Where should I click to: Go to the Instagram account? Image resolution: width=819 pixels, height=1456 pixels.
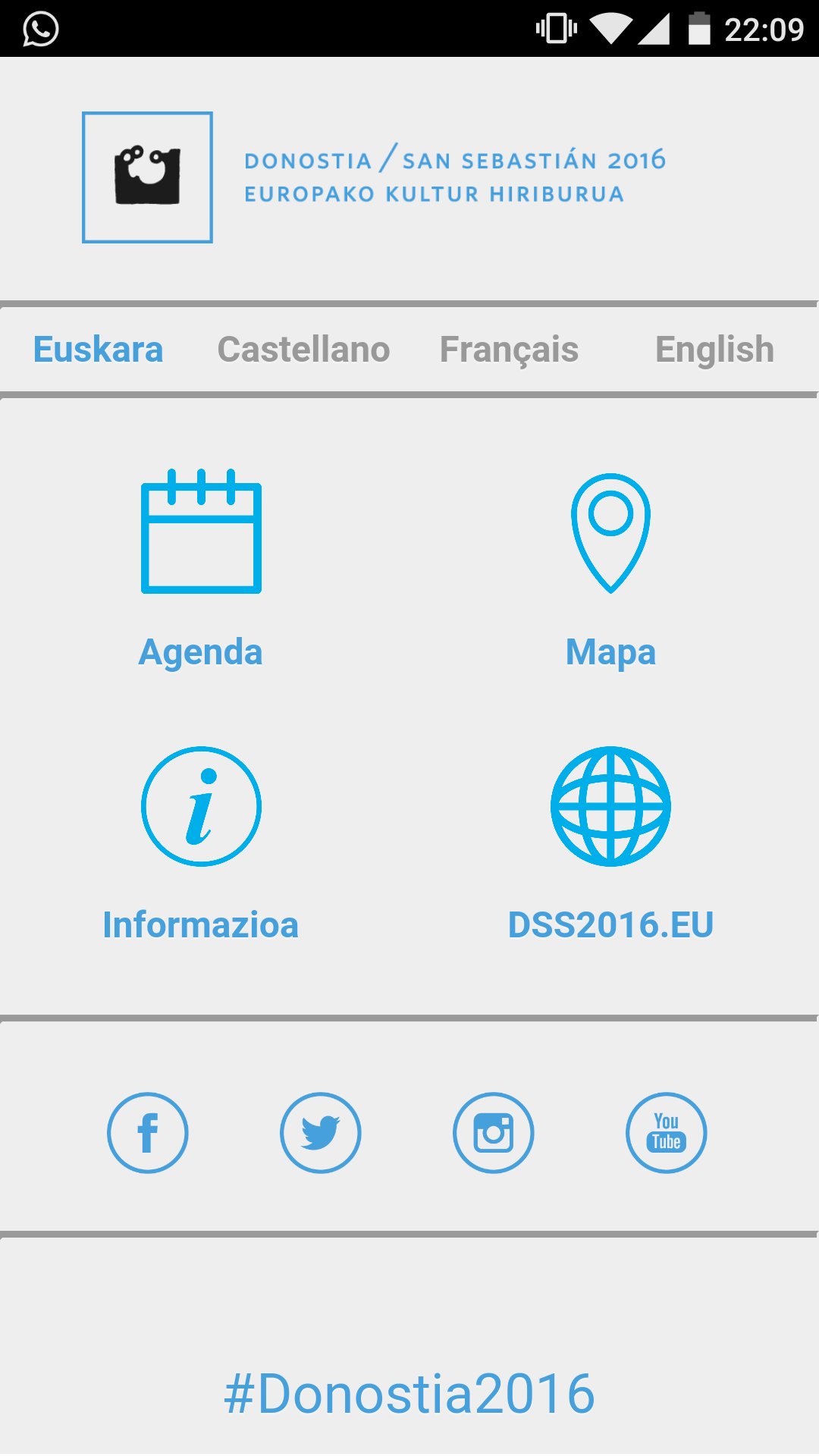pyautogui.click(x=494, y=1133)
